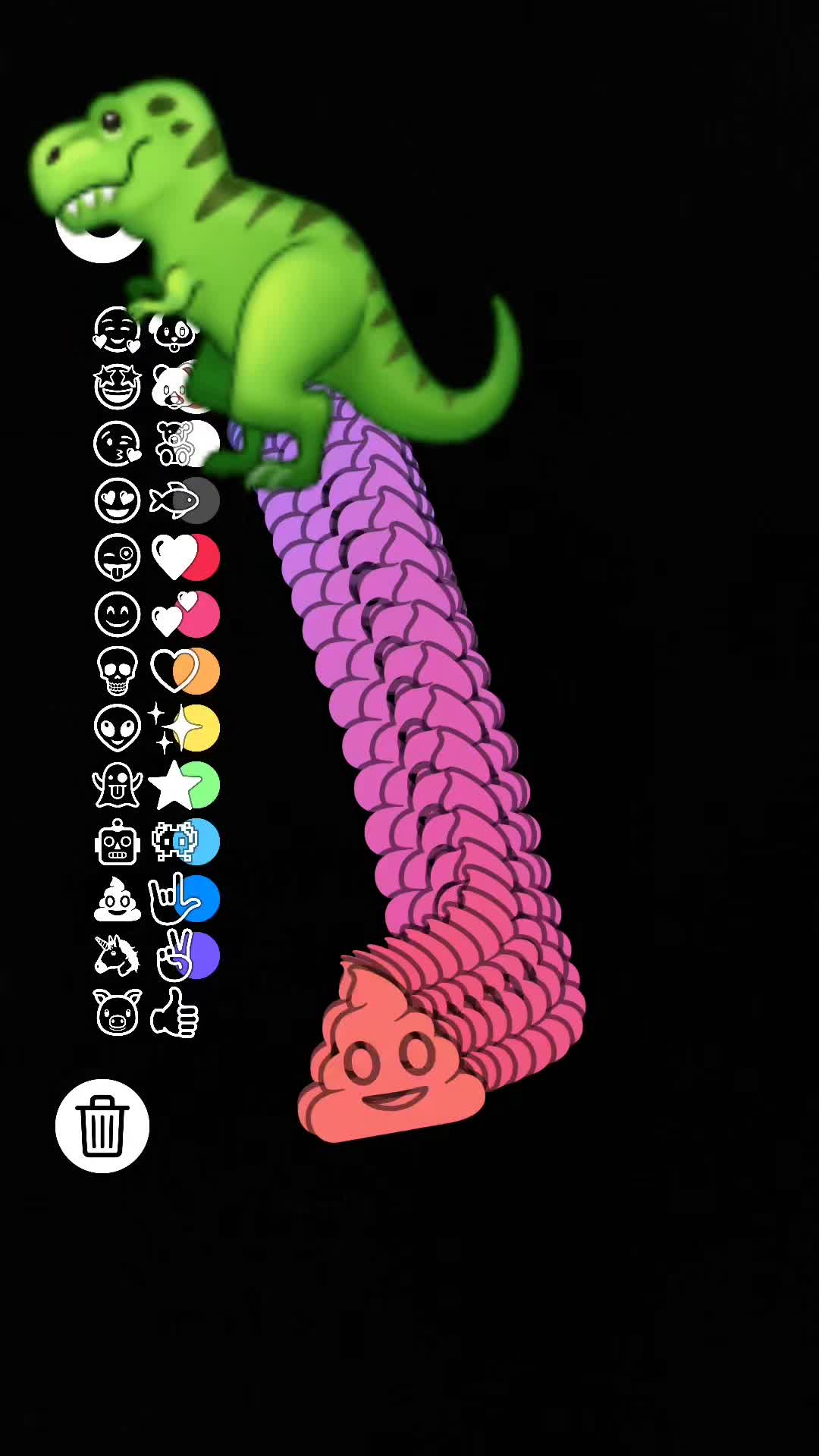
Task: Pick the smiling face emoji brush
Action: (x=118, y=614)
